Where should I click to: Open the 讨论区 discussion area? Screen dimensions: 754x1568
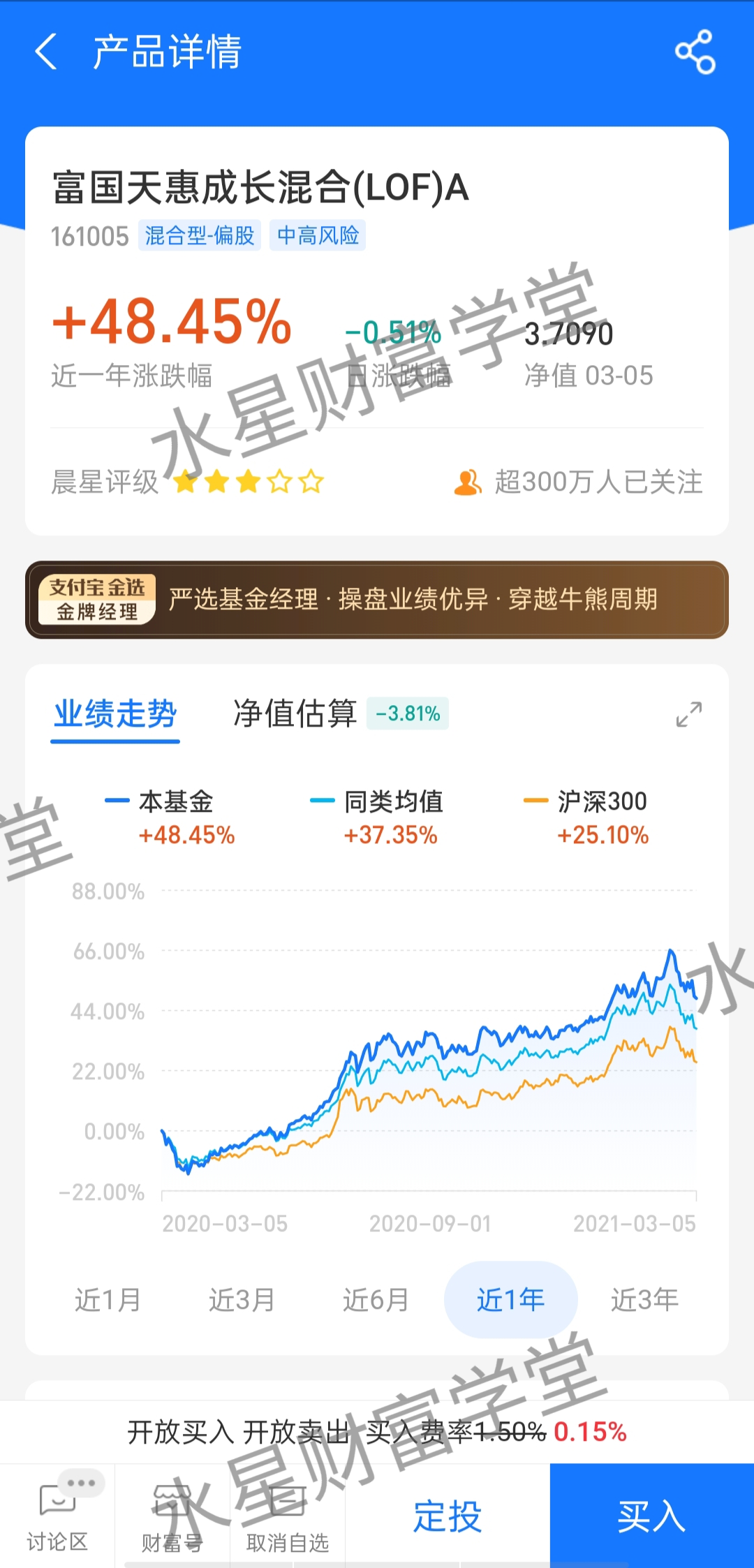coord(57,1516)
